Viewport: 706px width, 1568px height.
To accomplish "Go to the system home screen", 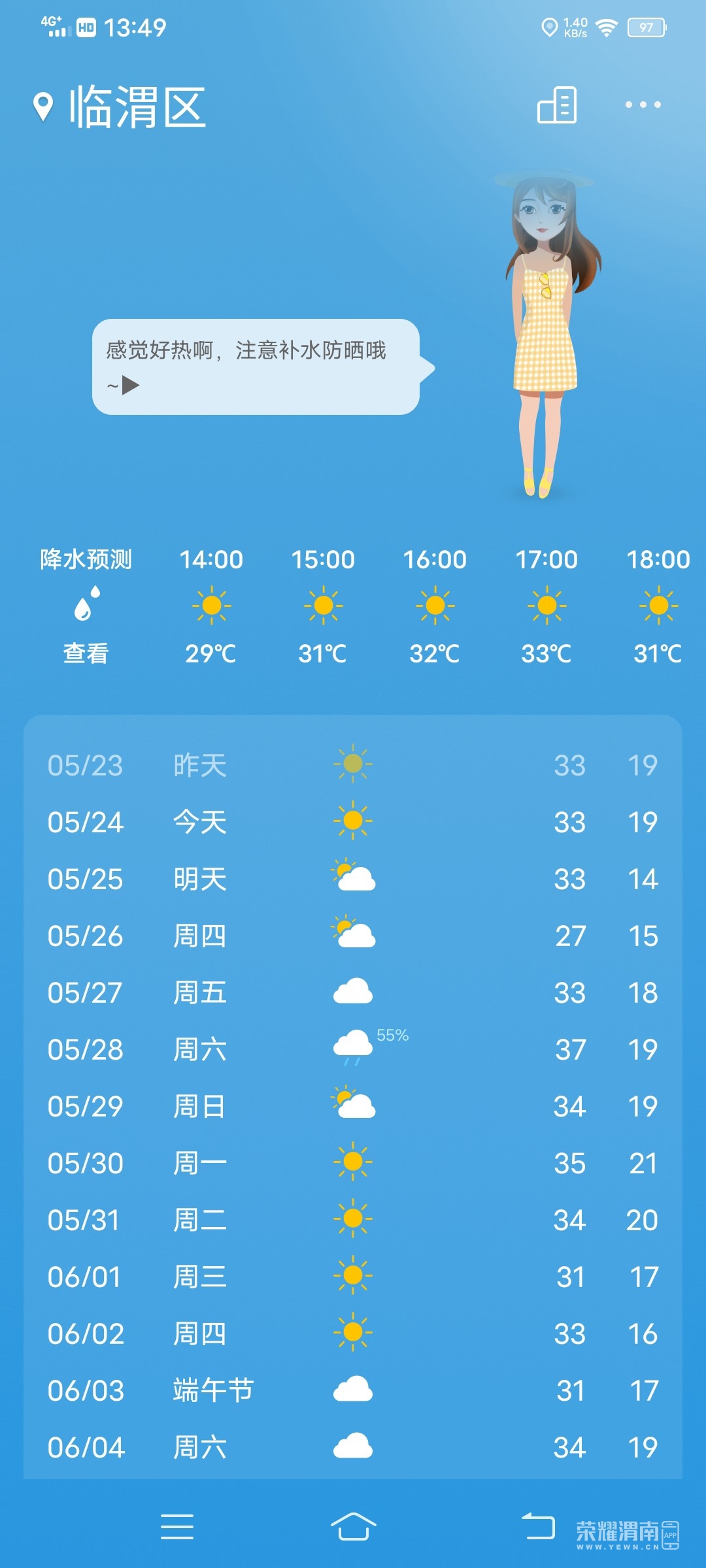I will pyautogui.click(x=353, y=1527).
